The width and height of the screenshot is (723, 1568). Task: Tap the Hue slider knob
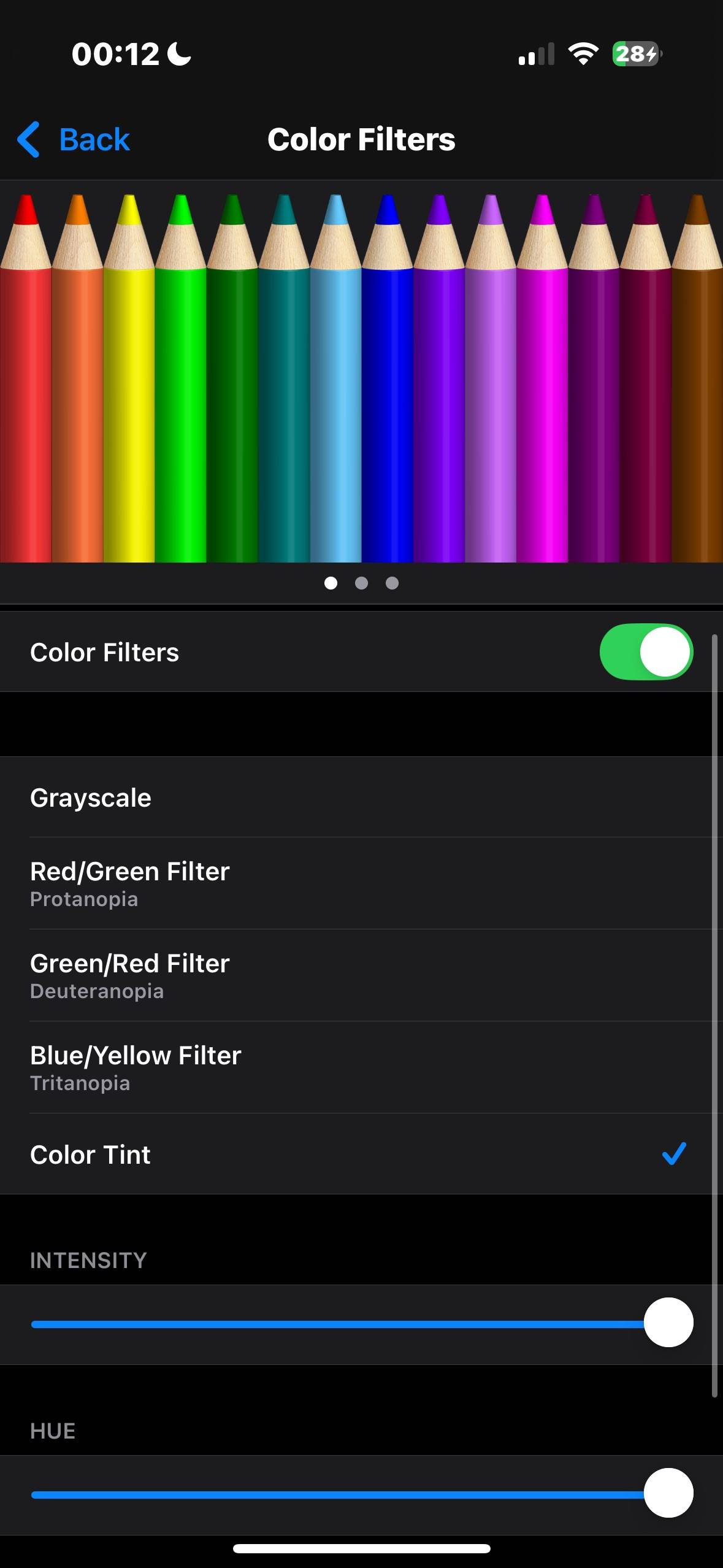668,1493
